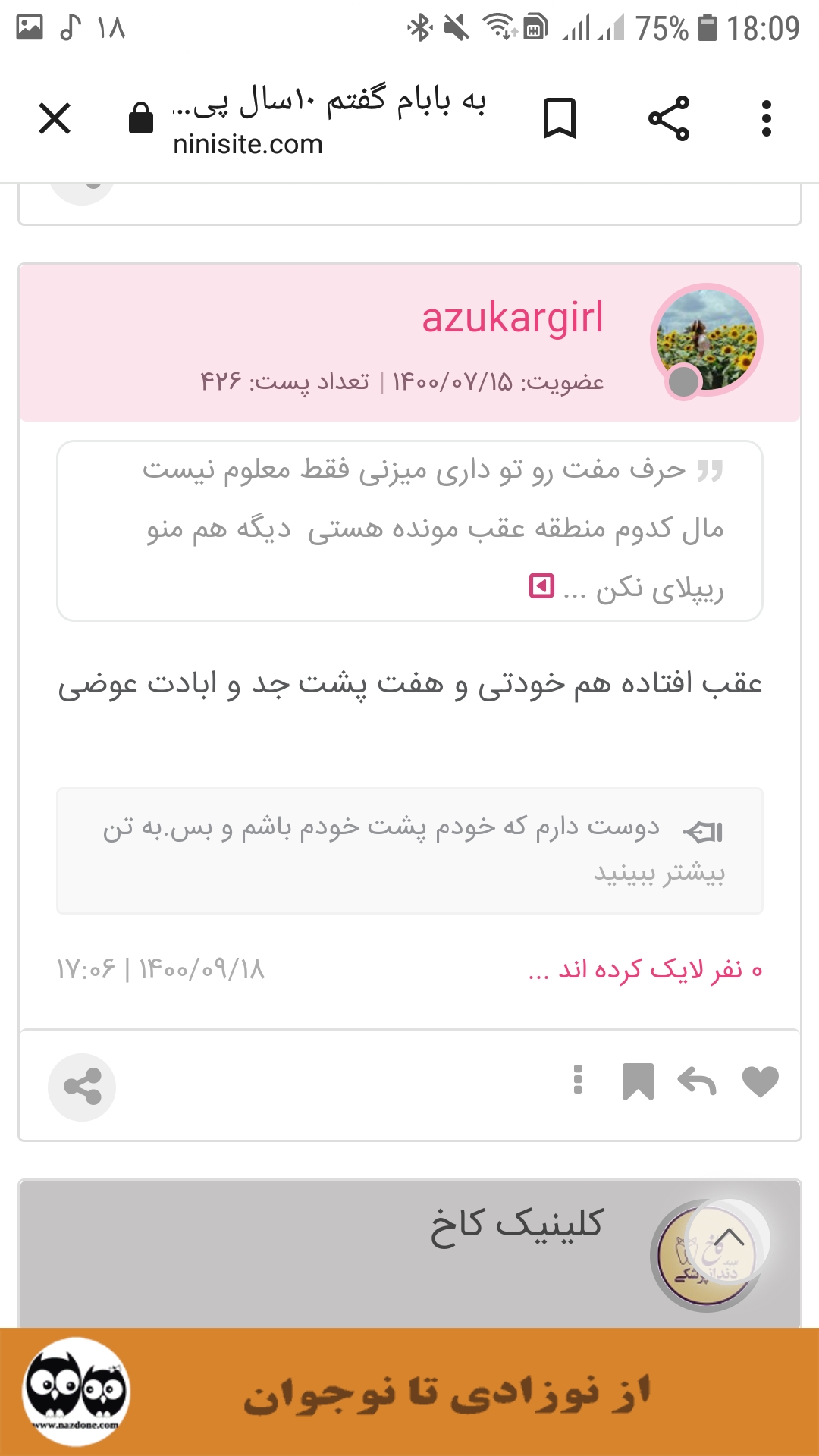Viewport: 819px width, 1456px height.
Task: Like azukargirl's post with the heart
Action: pos(760,1081)
